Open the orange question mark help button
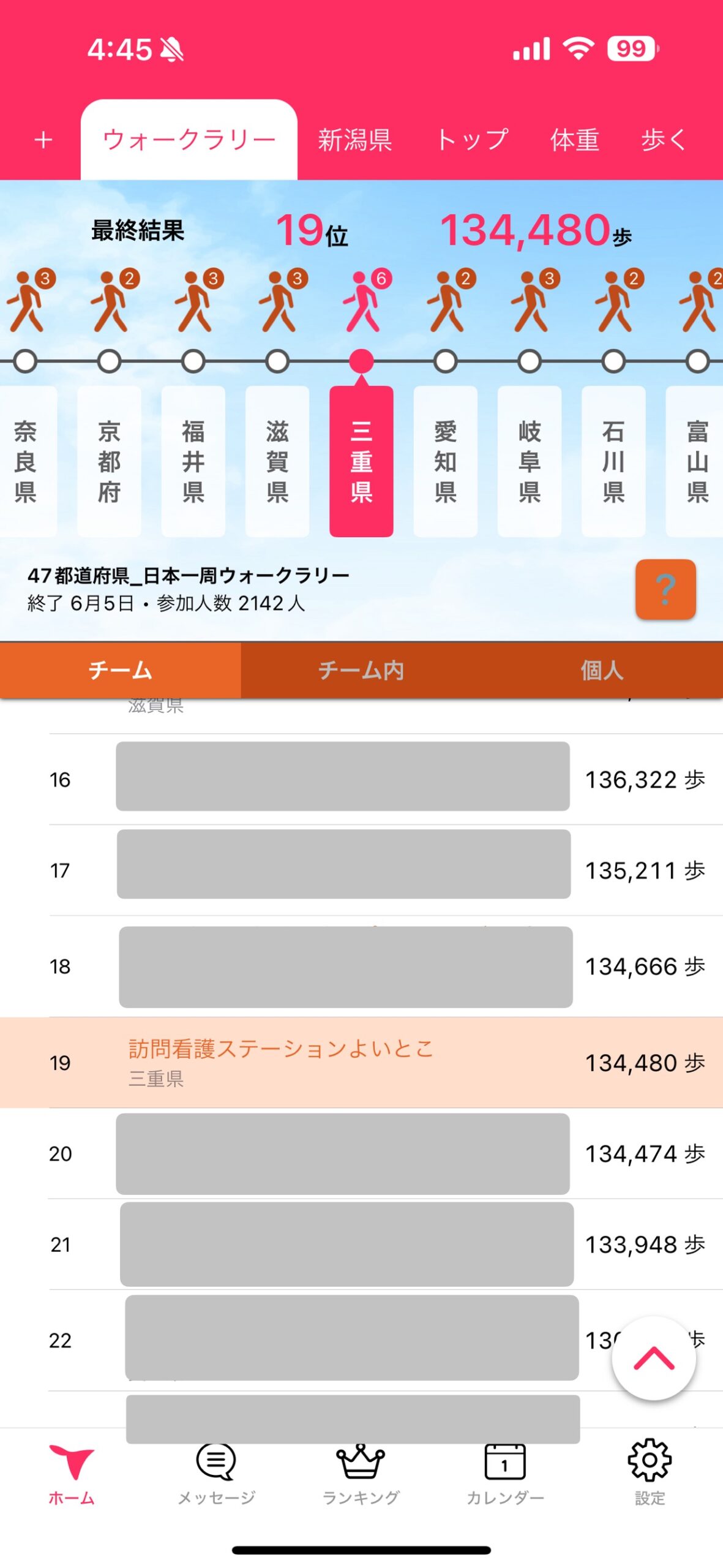 pyautogui.click(x=665, y=589)
